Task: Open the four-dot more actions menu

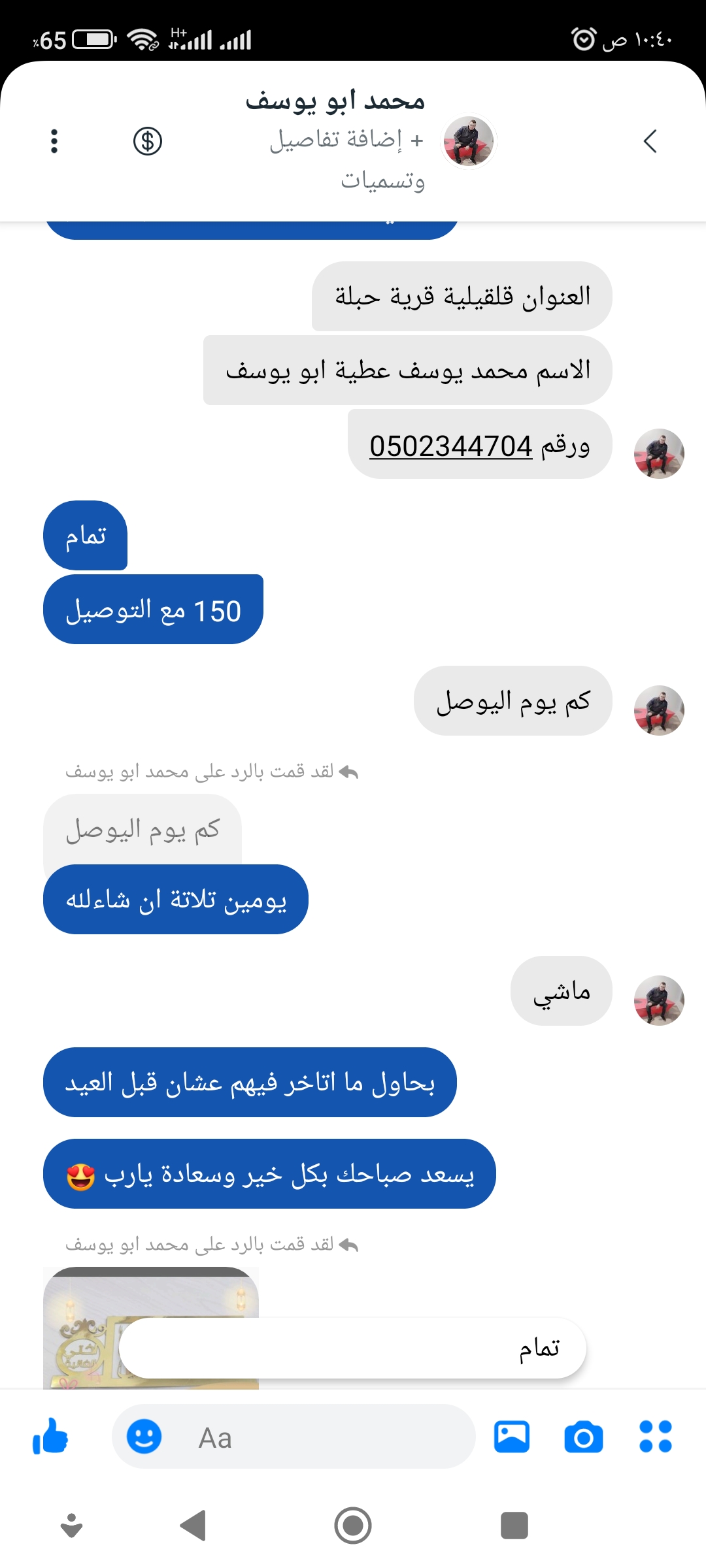Action: pos(656,1437)
